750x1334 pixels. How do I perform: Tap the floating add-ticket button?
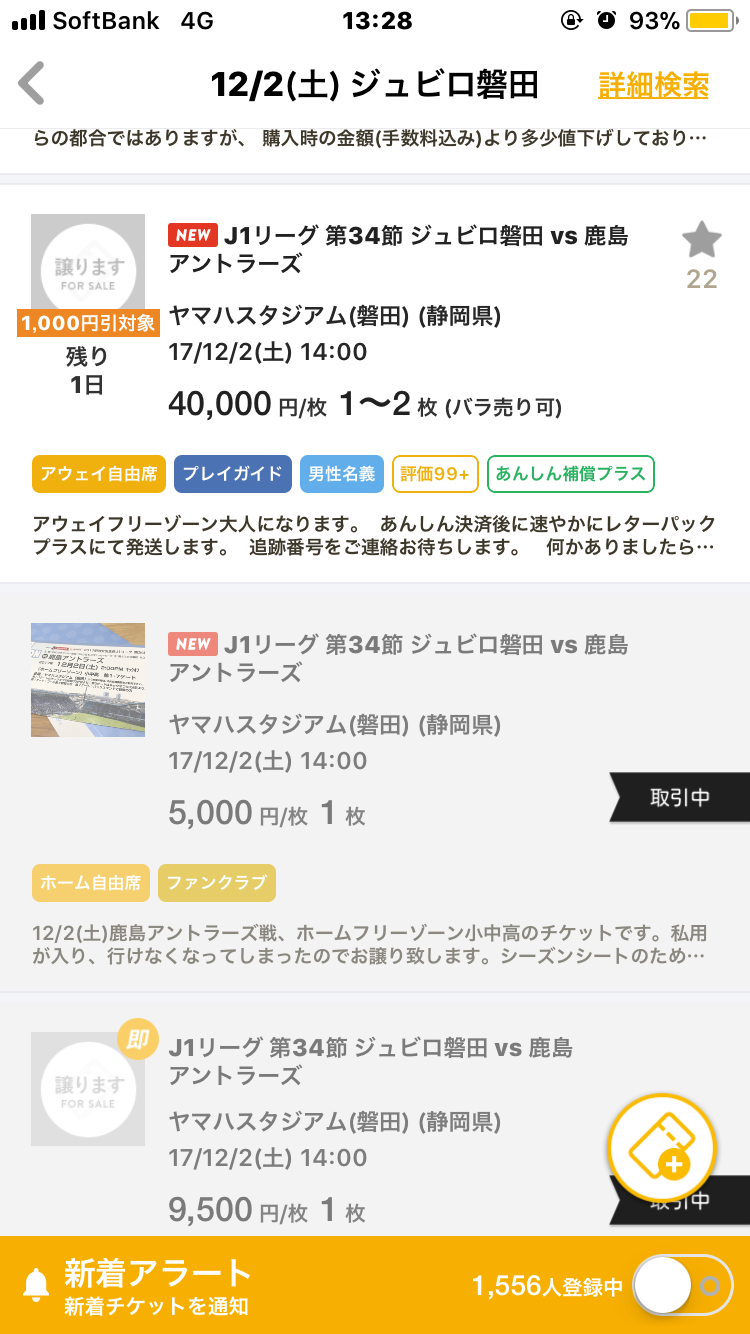point(662,1147)
